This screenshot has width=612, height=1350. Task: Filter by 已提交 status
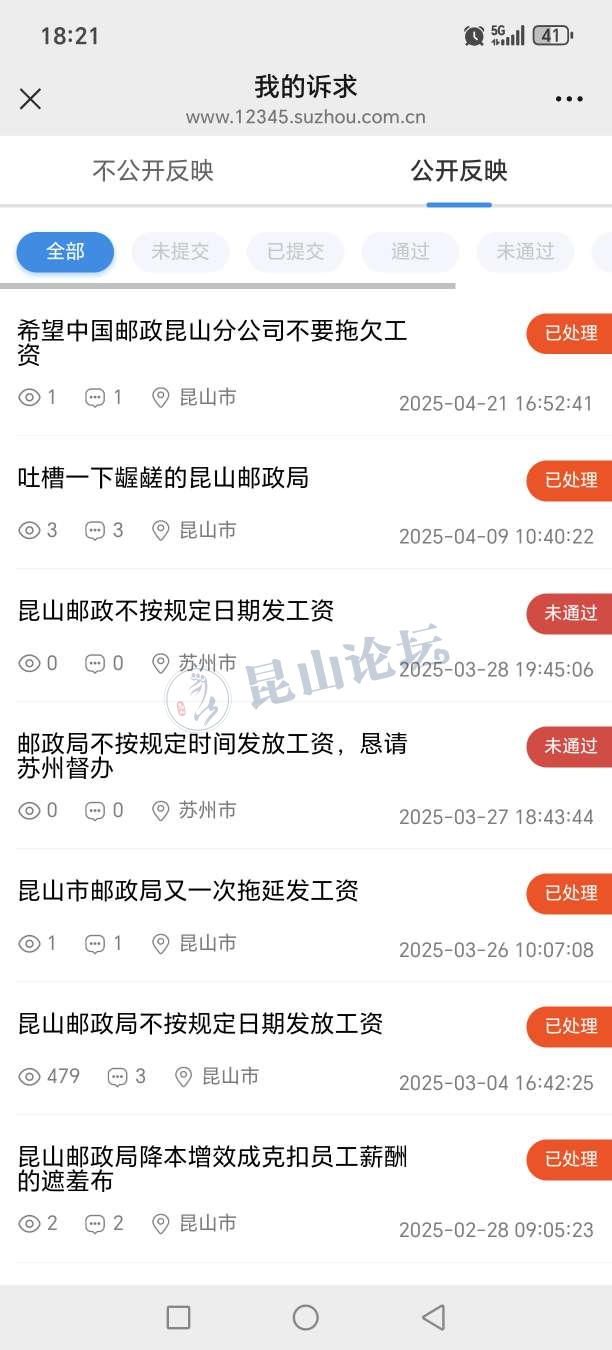(295, 252)
